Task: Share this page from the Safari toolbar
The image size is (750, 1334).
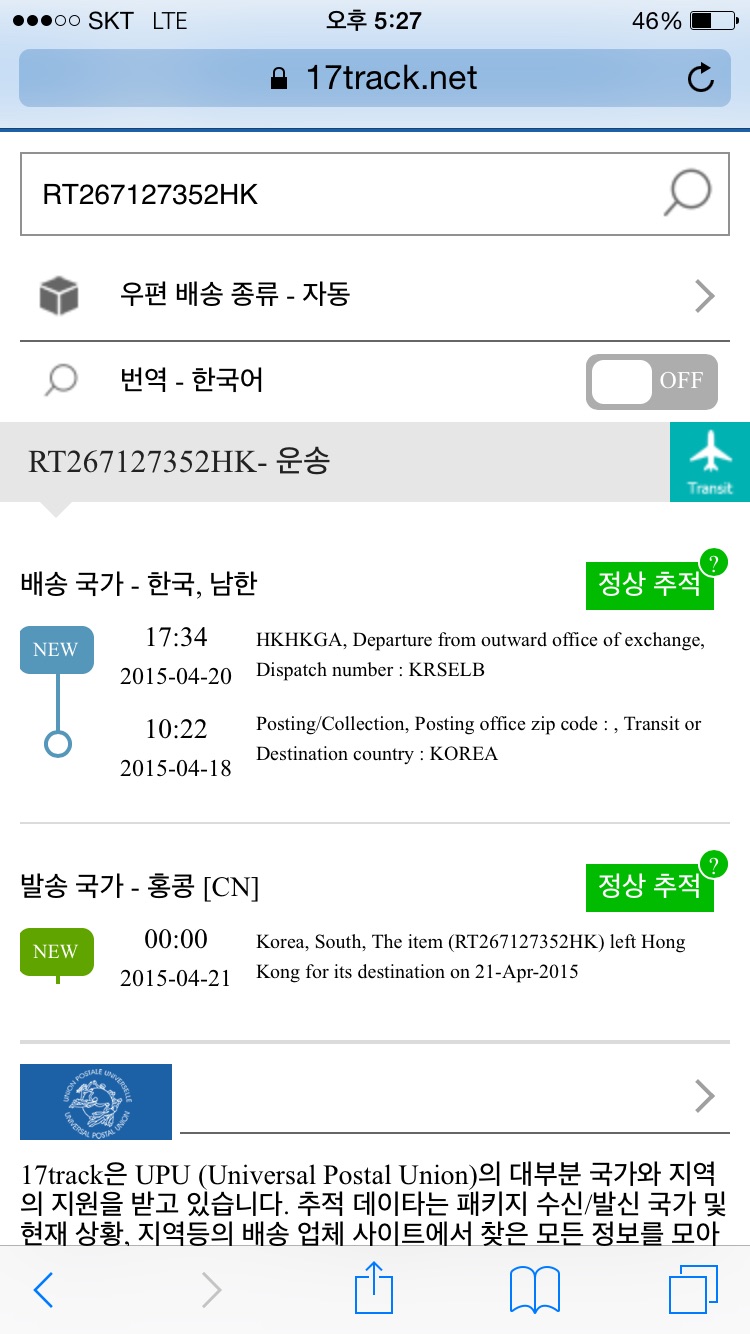Action: point(375,1288)
